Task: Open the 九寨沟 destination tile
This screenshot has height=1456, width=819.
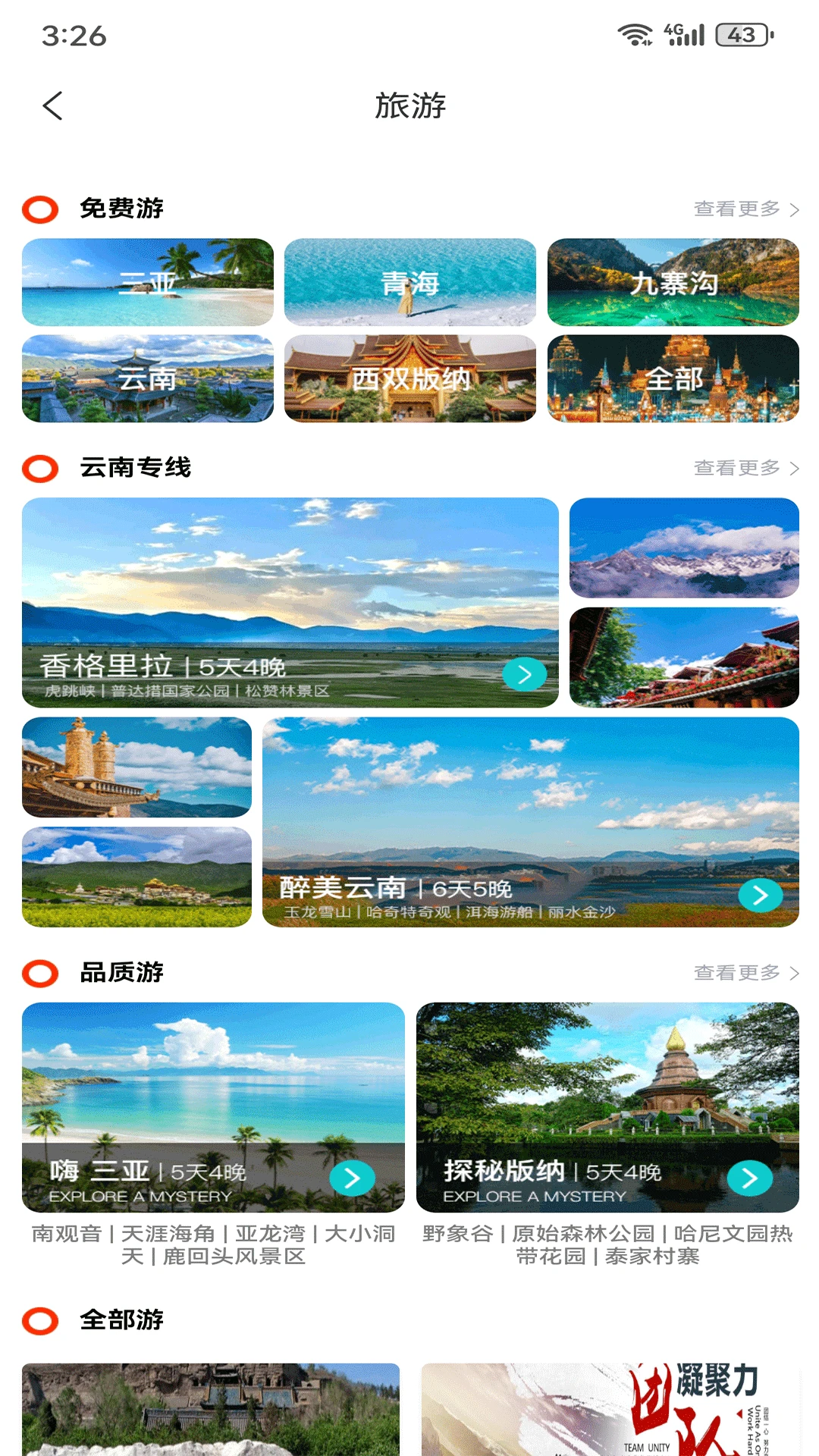Action: [x=673, y=282]
